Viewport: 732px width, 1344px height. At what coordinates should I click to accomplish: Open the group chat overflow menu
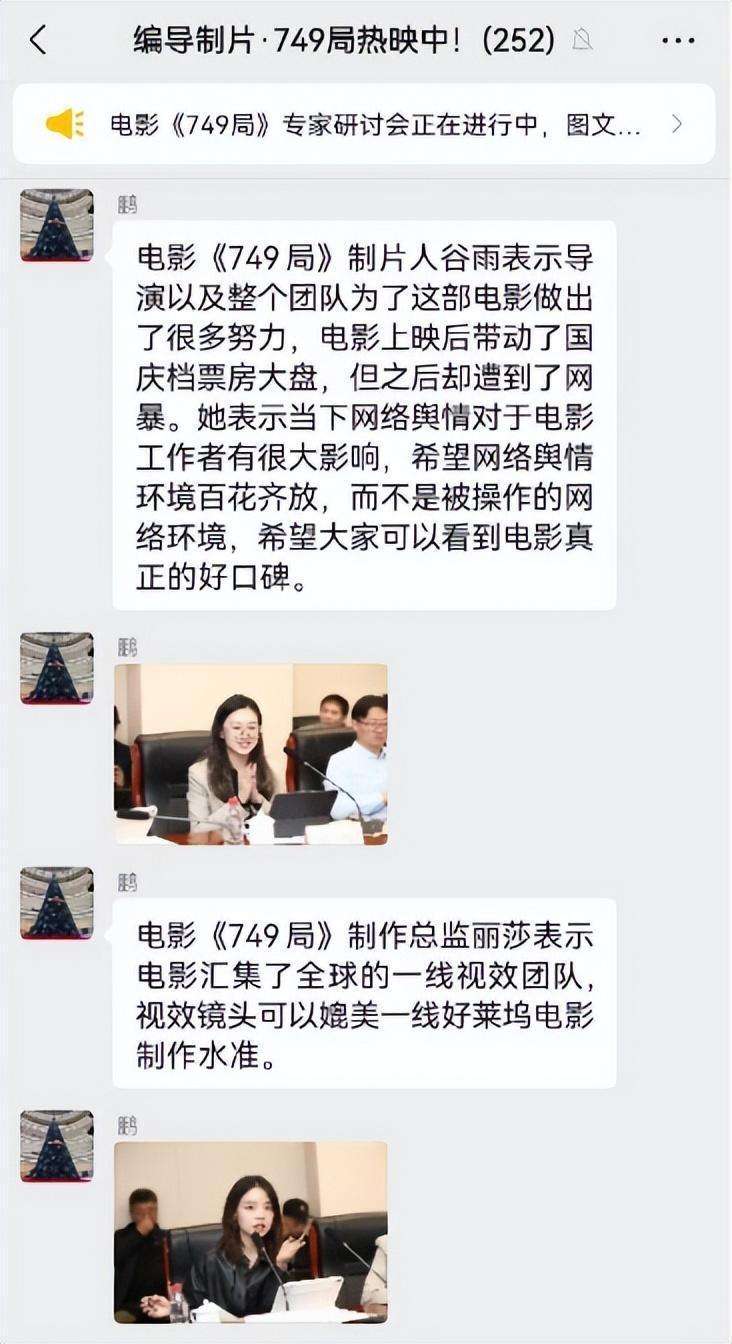click(678, 41)
